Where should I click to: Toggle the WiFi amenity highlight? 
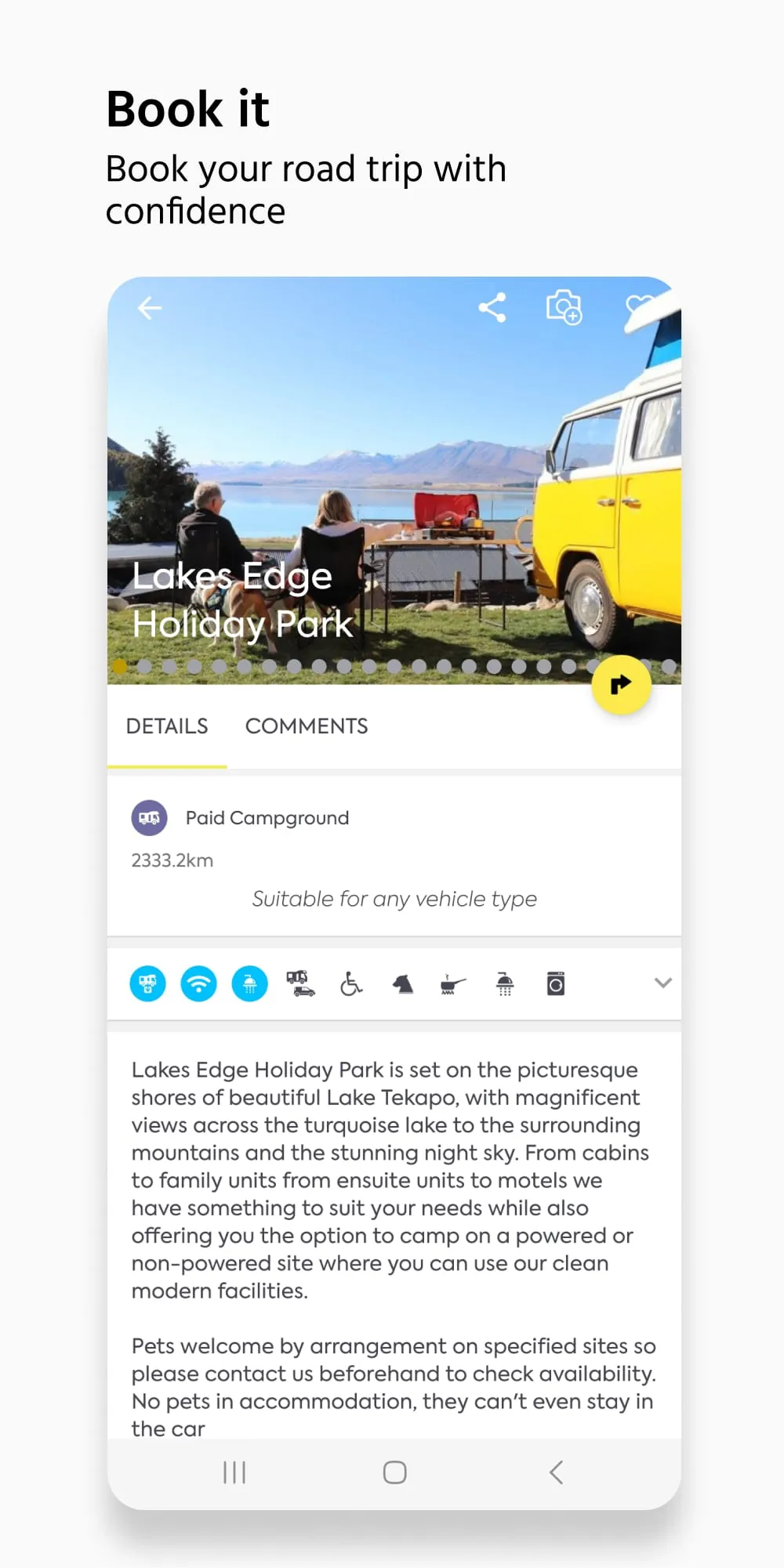click(x=198, y=983)
